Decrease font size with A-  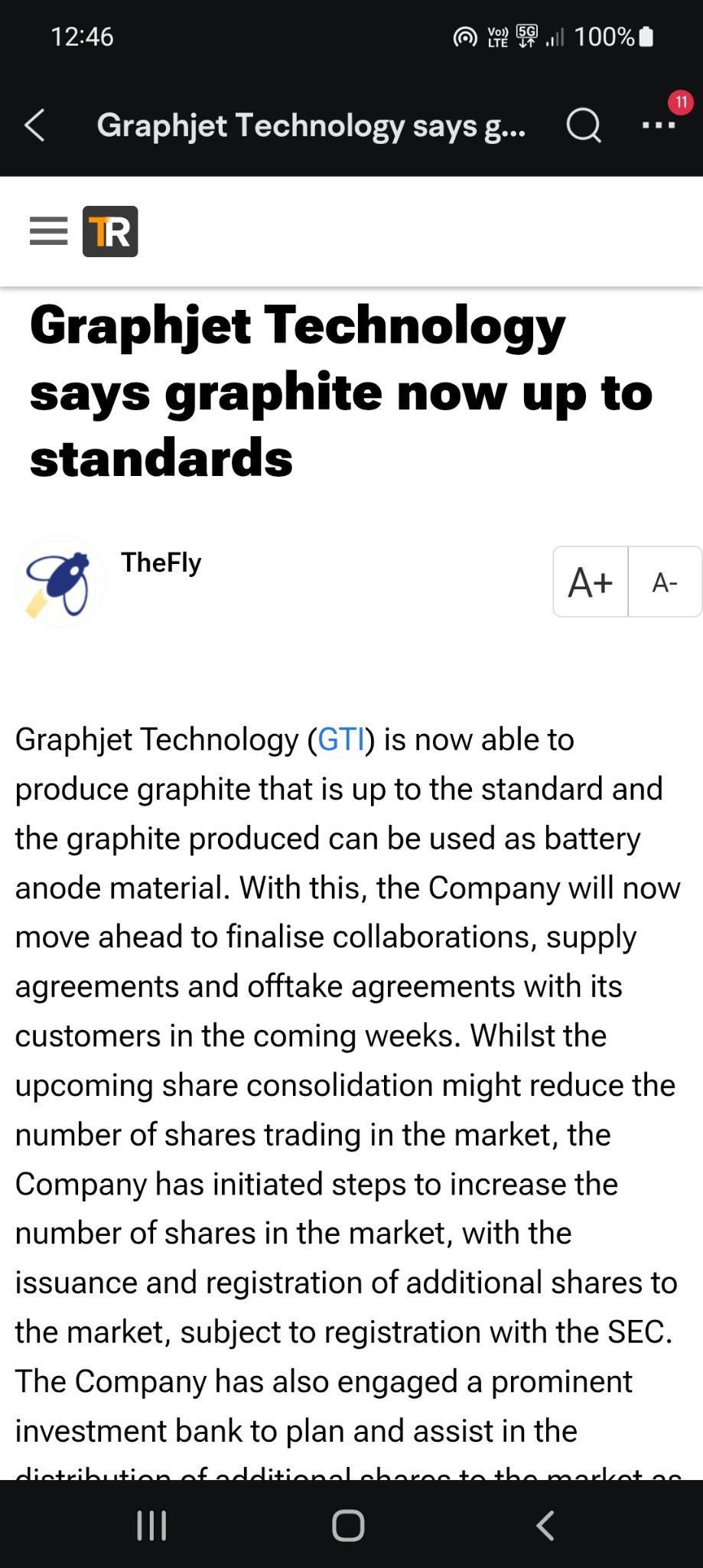click(665, 582)
